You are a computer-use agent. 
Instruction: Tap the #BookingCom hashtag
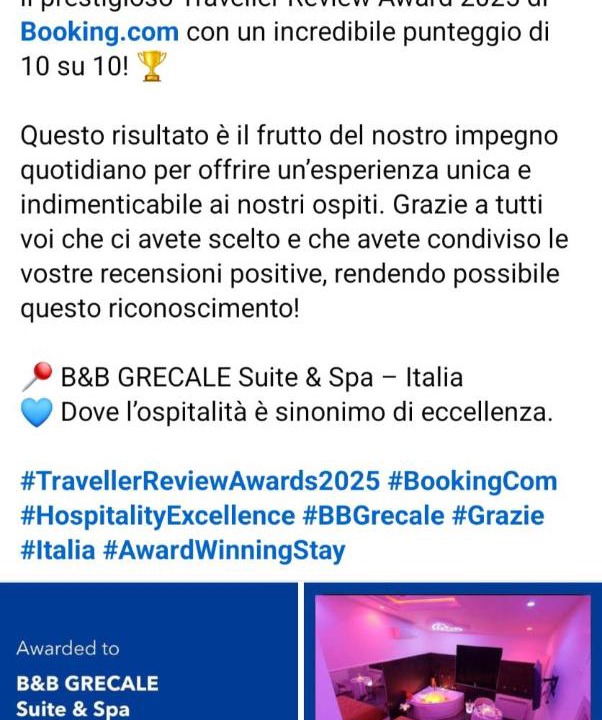pos(472,481)
